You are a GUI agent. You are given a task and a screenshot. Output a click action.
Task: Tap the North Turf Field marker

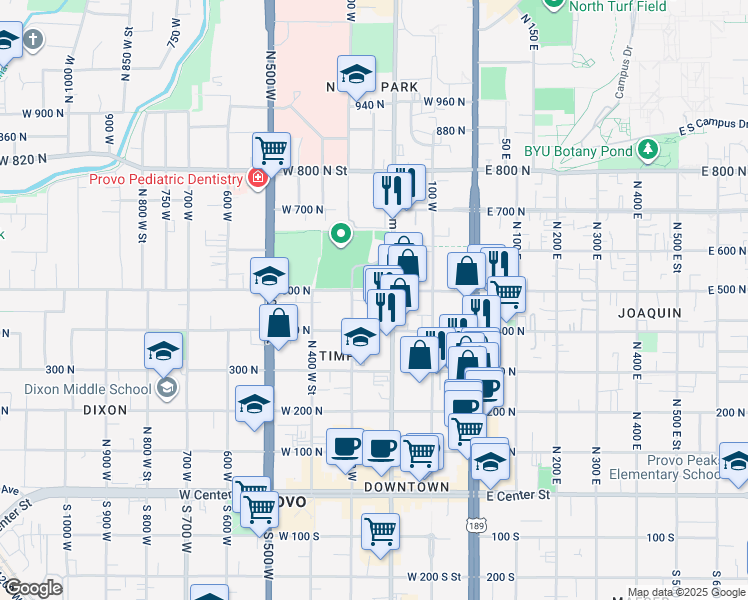pyautogui.click(x=555, y=4)
